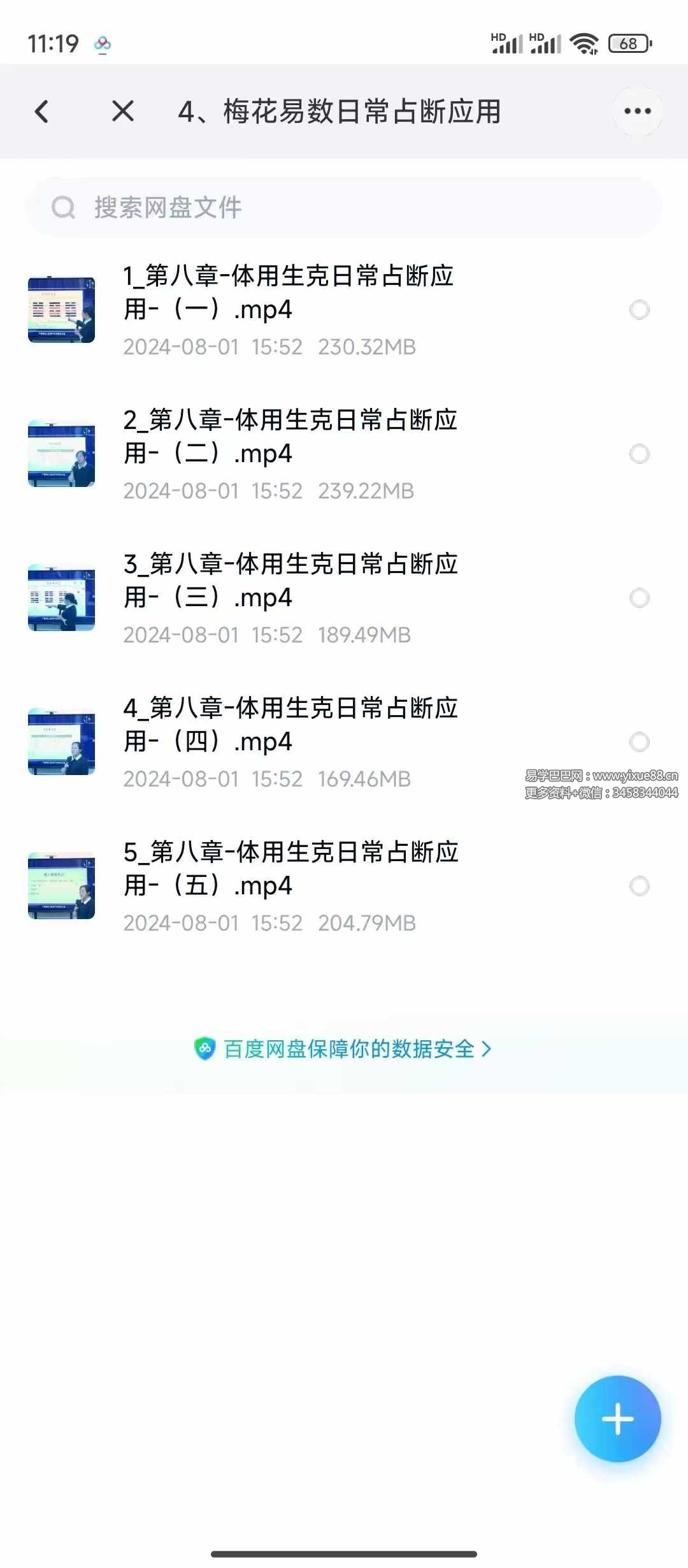This screenshot has width=688, height=1568.
Task: Open 百度网盘保障你的数据安全 link
Action: pyautogui.click(x=347, y=1049)
